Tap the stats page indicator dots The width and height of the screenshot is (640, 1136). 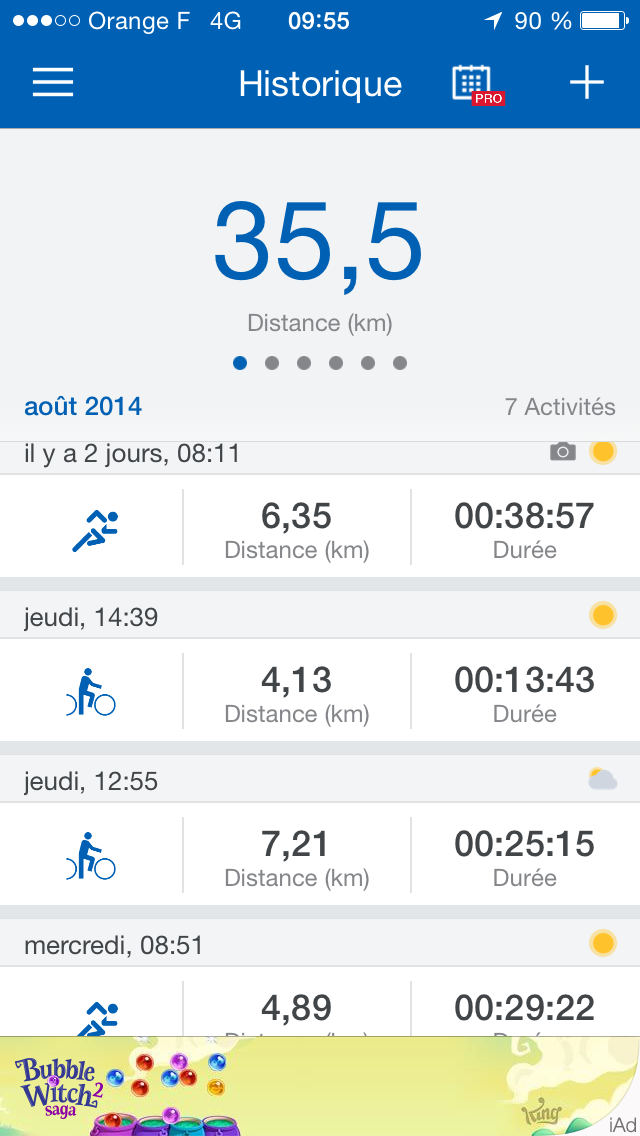(x=320, y=363)
